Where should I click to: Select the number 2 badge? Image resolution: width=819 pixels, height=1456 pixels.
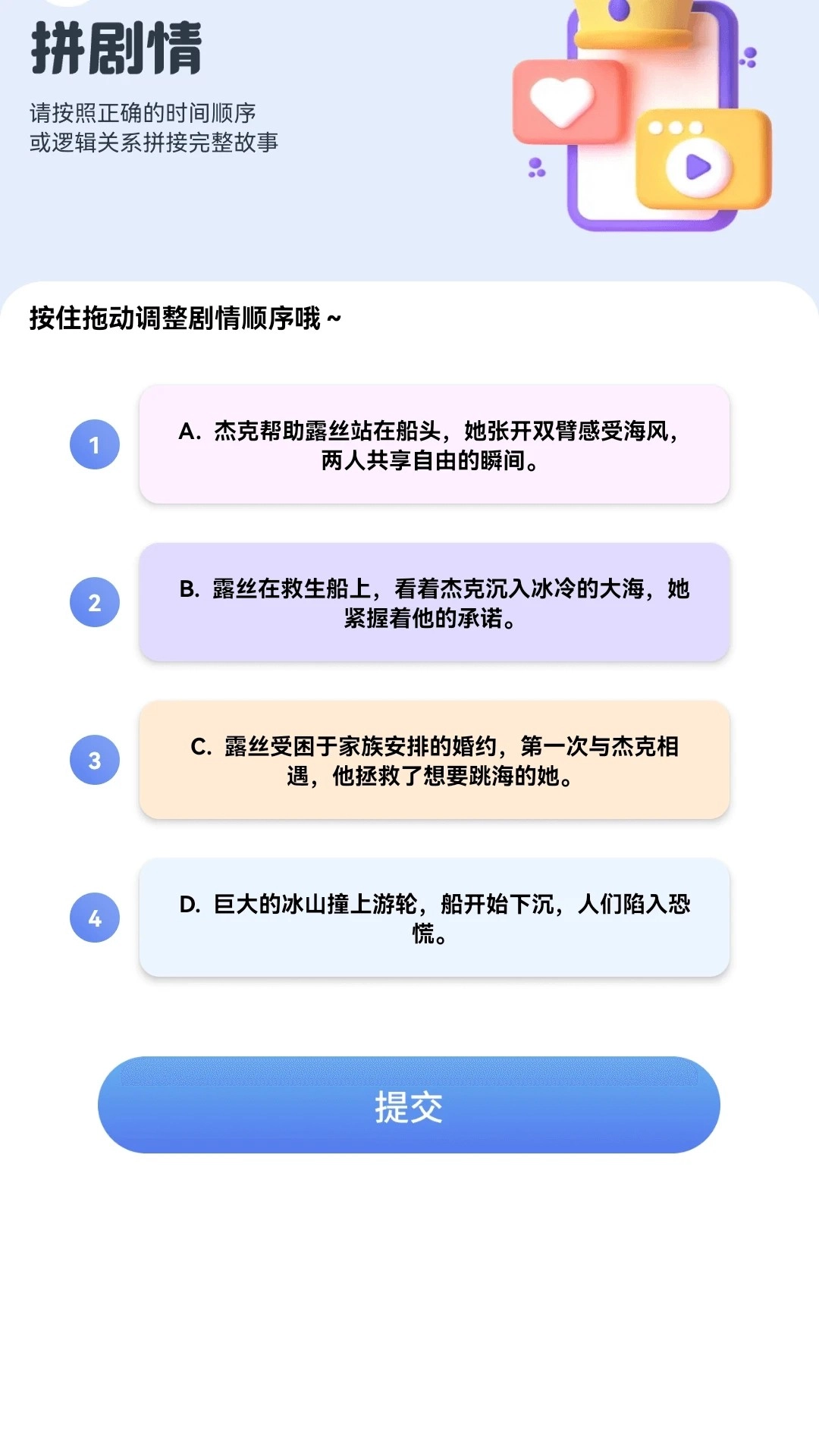click(93, 601)
